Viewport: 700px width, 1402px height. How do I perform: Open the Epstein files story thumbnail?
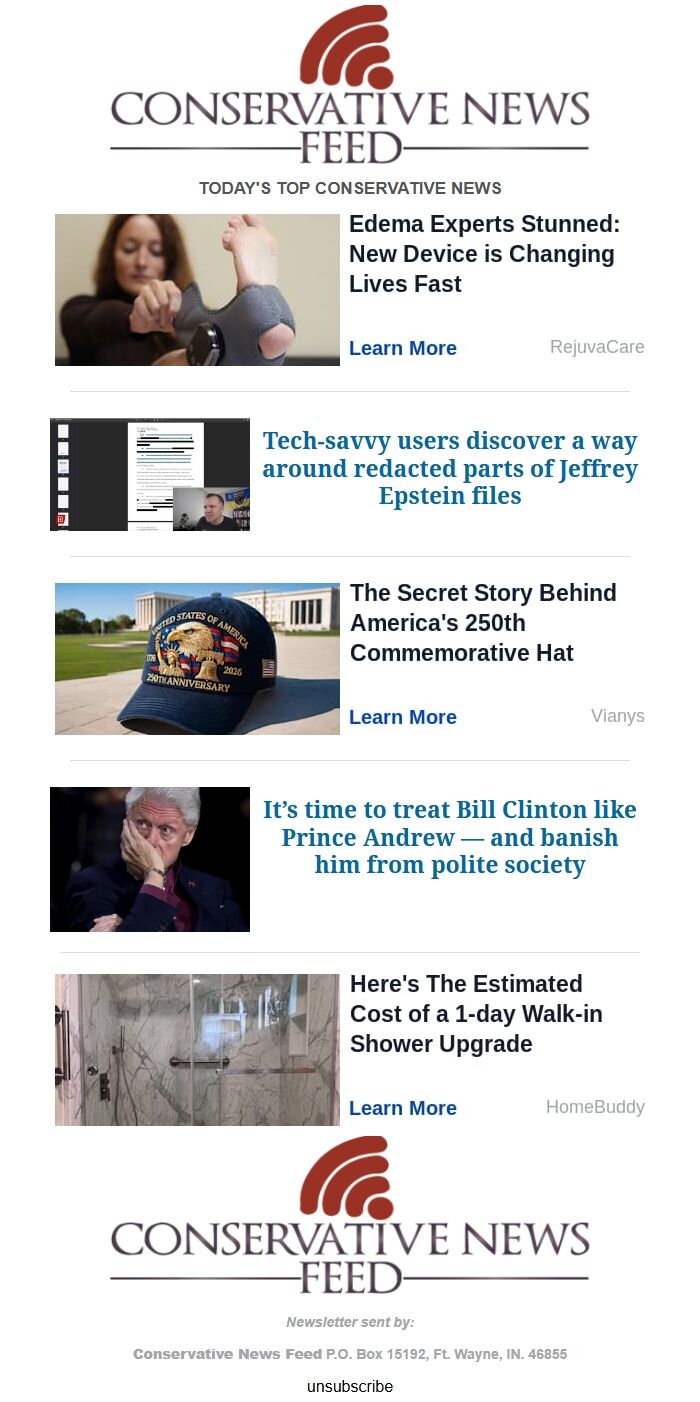[x=150, y=474]
